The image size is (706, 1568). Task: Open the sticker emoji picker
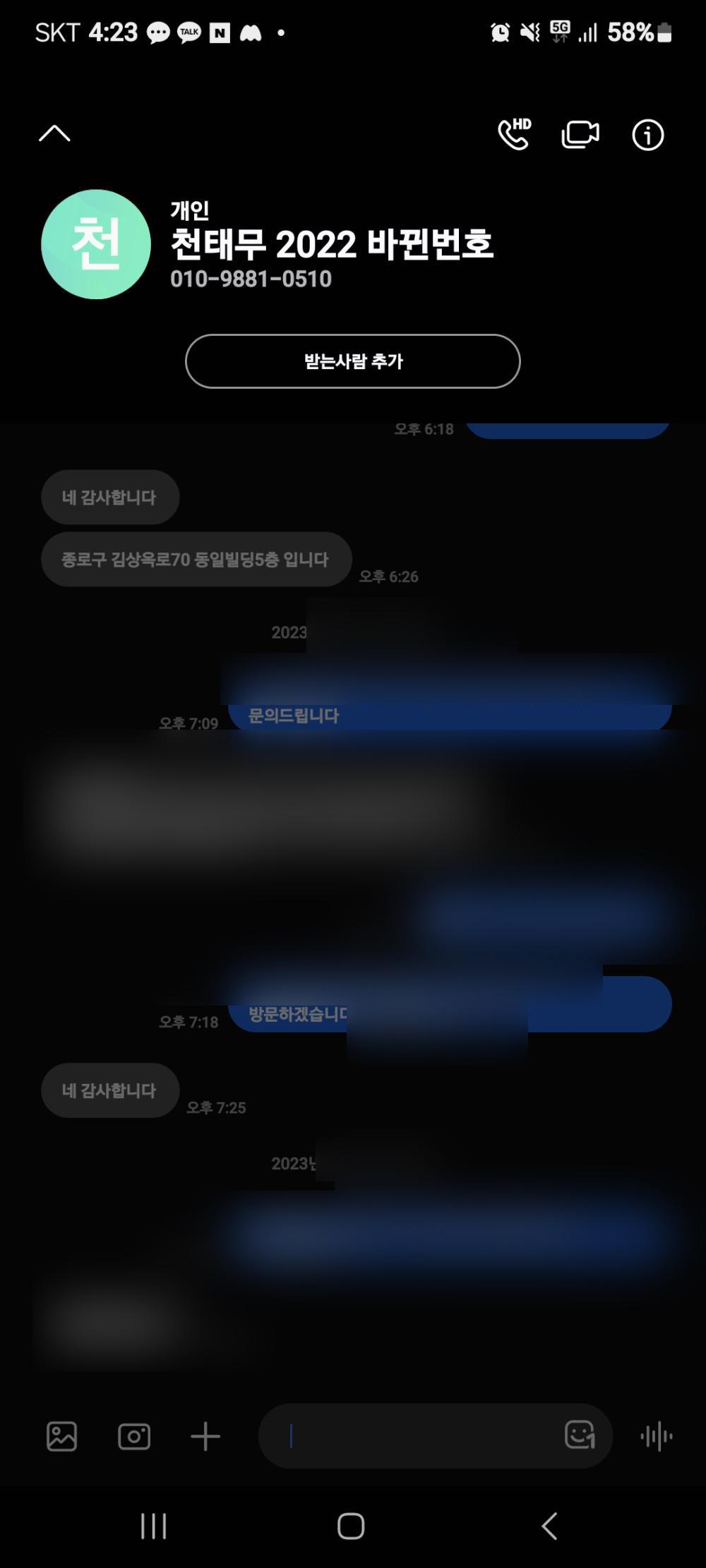tap(580, 1435)
